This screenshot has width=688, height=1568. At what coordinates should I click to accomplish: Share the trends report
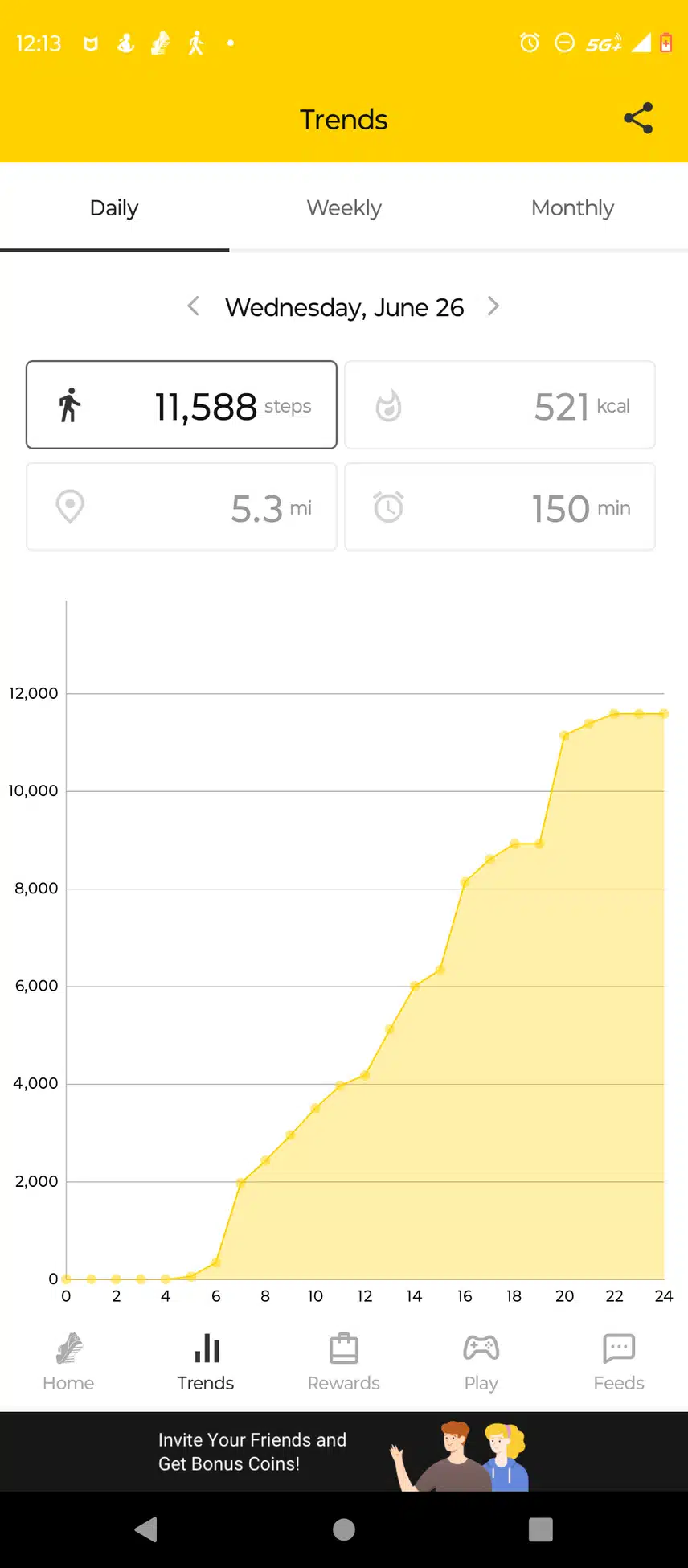pyautogui.click(x=638, y=118)
